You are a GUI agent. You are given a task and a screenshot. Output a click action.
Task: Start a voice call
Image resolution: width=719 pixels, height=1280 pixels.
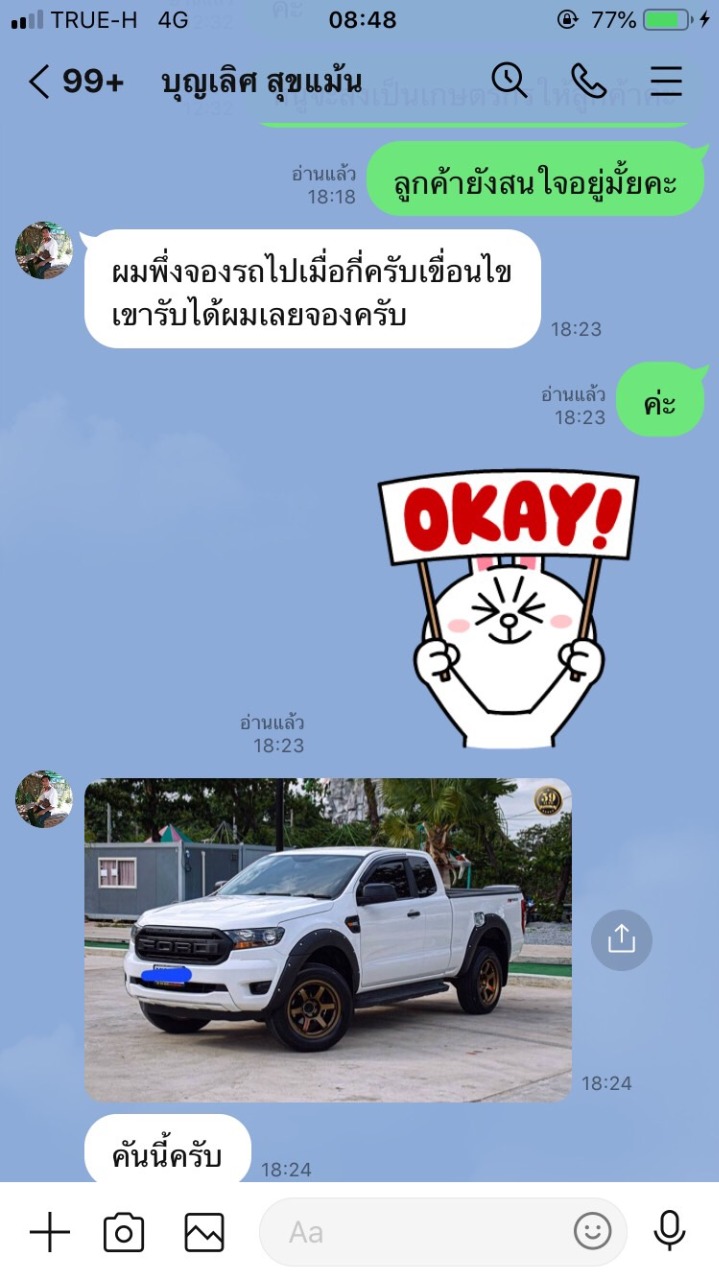[x=588, y=81]
